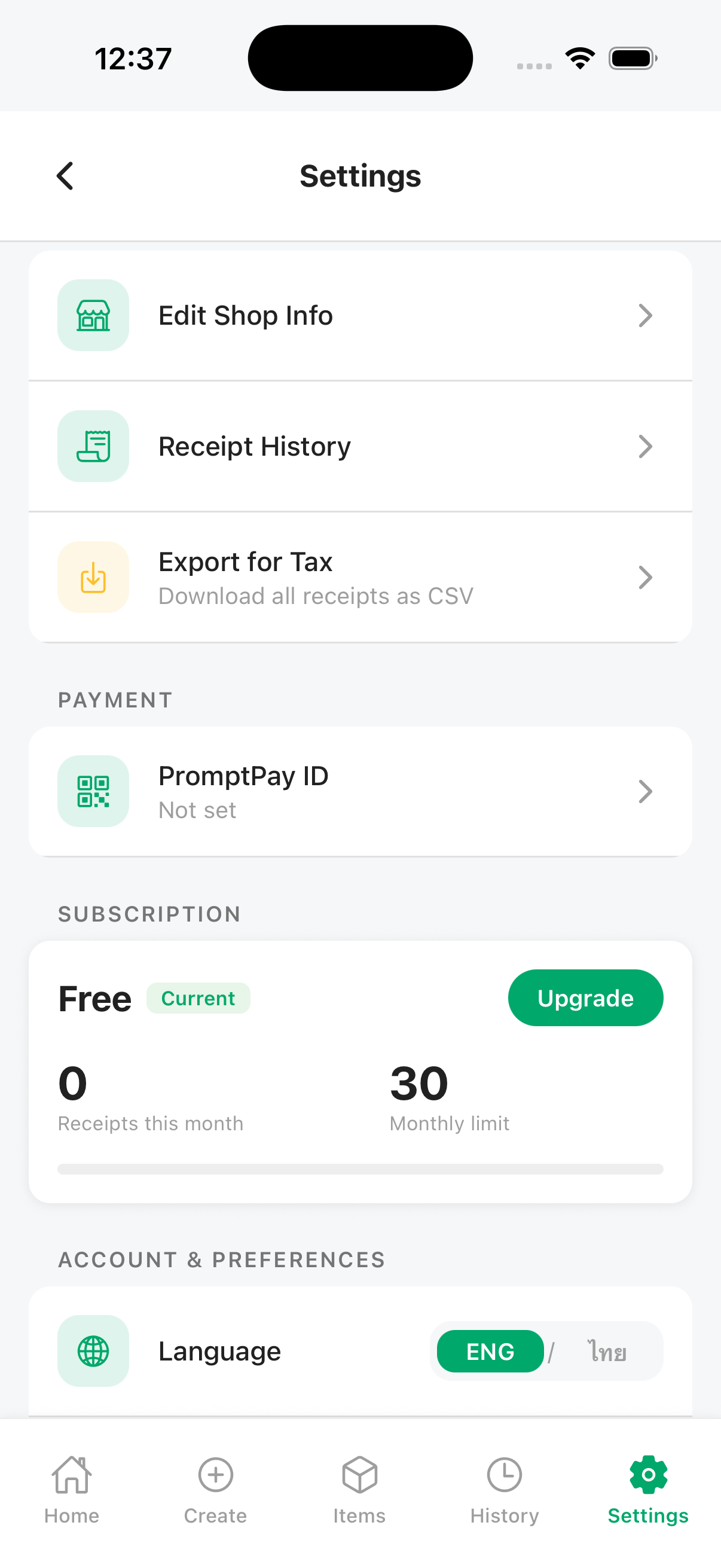Tap the back arrow on Settings
721x1568 pixels.
(x=65, y=175)
